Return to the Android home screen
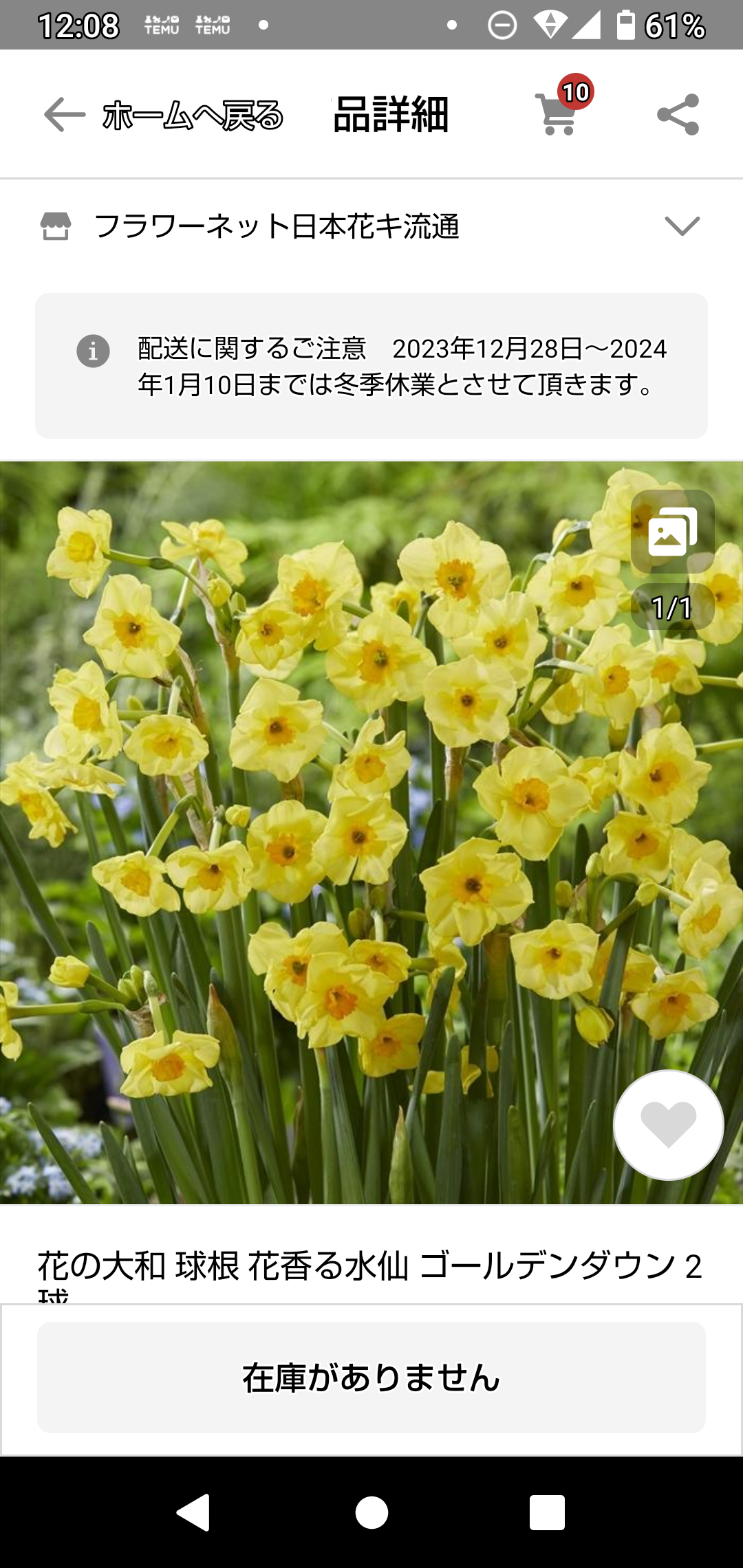743x1568 pixels. pyautogui.click(x=371, y=1513)
